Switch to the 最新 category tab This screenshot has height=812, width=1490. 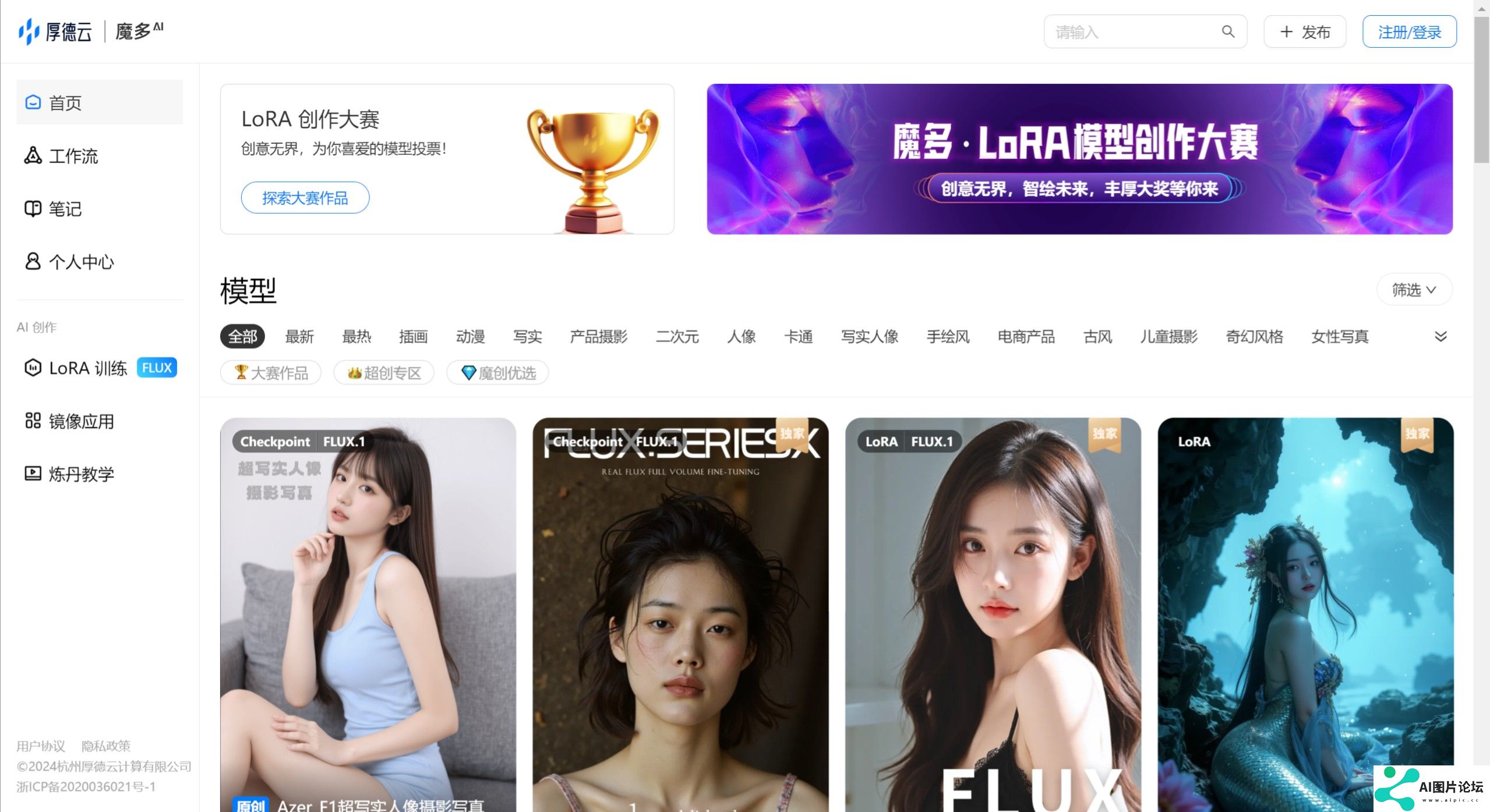click(299, 337)
